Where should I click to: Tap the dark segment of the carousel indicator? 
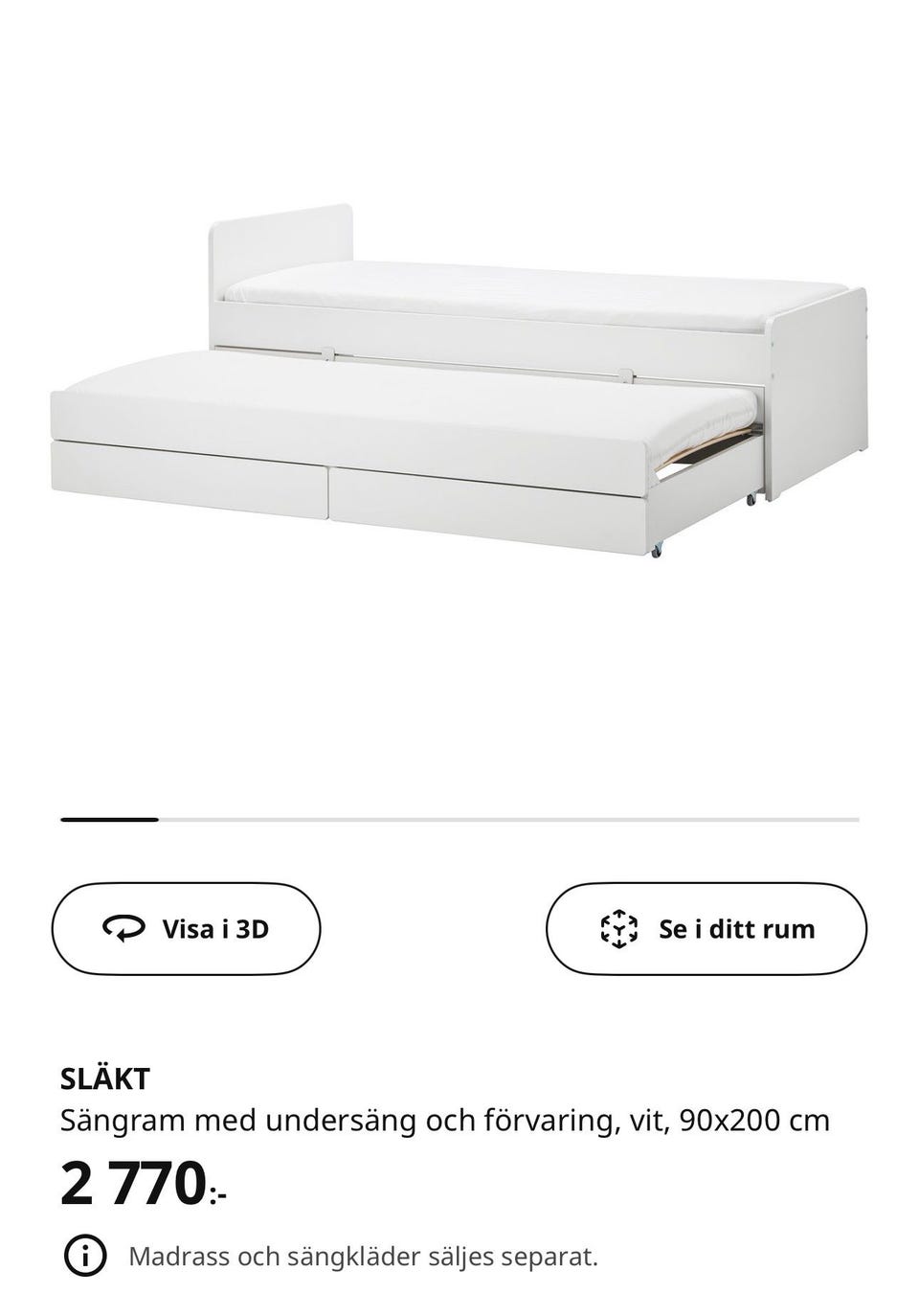[110, 820]
